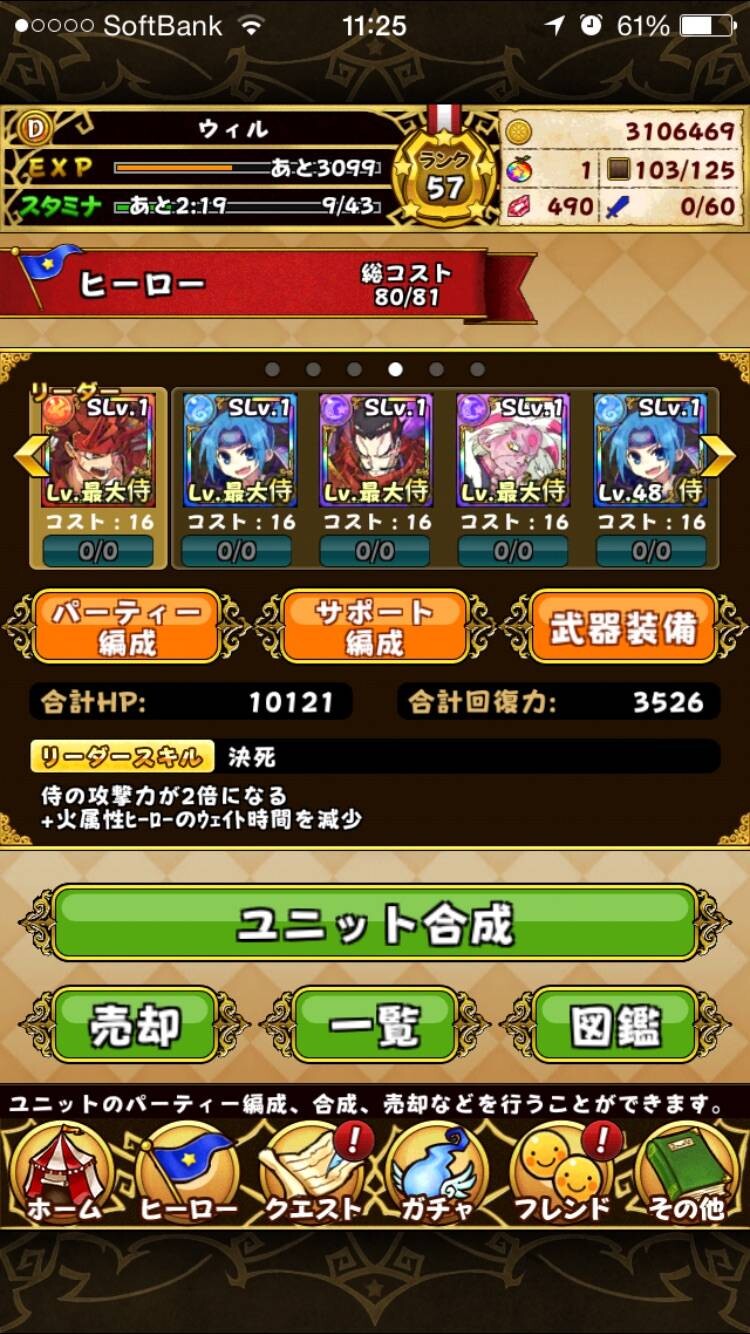Open the 一覧 unit list
Screen dimensions: 750x1334
pyautogui.click(x=375, y=1025)
